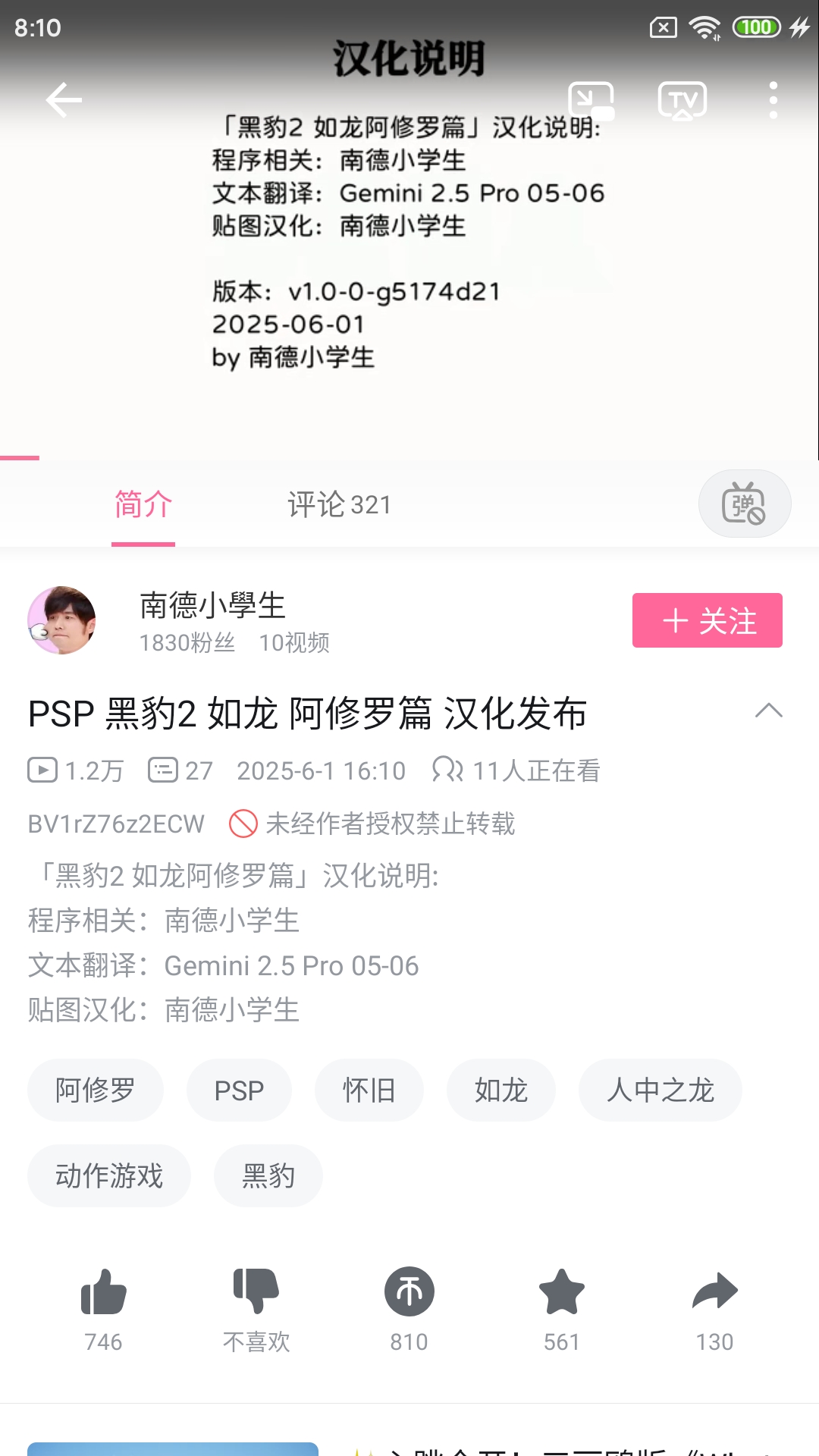Like the video with thumbs up
Viewport: 819px width, 1456px height.
(x=104, y=1292)
